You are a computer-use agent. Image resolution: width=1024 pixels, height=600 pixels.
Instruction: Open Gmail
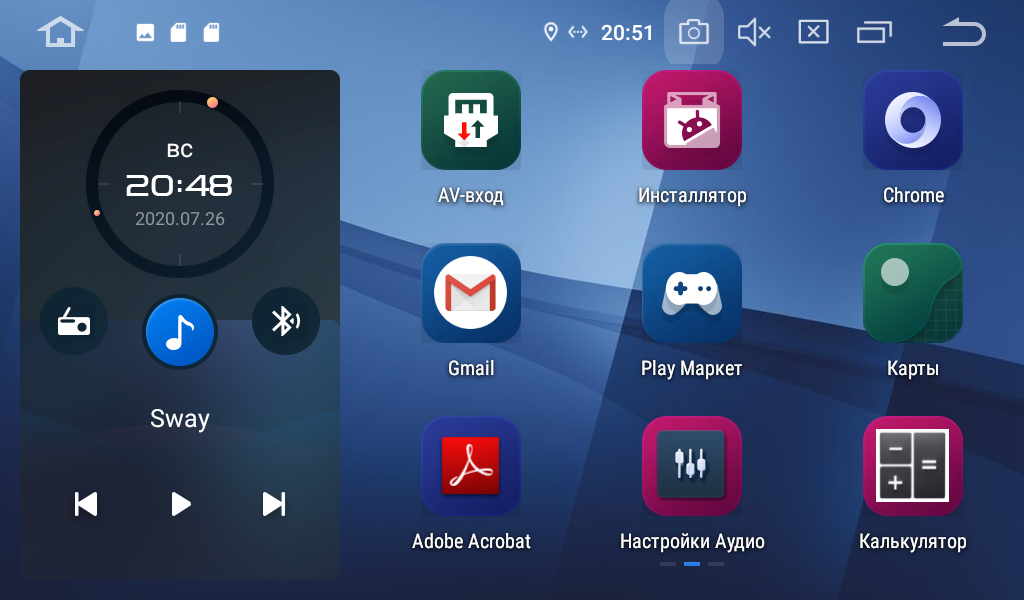(x=471, y=293)
